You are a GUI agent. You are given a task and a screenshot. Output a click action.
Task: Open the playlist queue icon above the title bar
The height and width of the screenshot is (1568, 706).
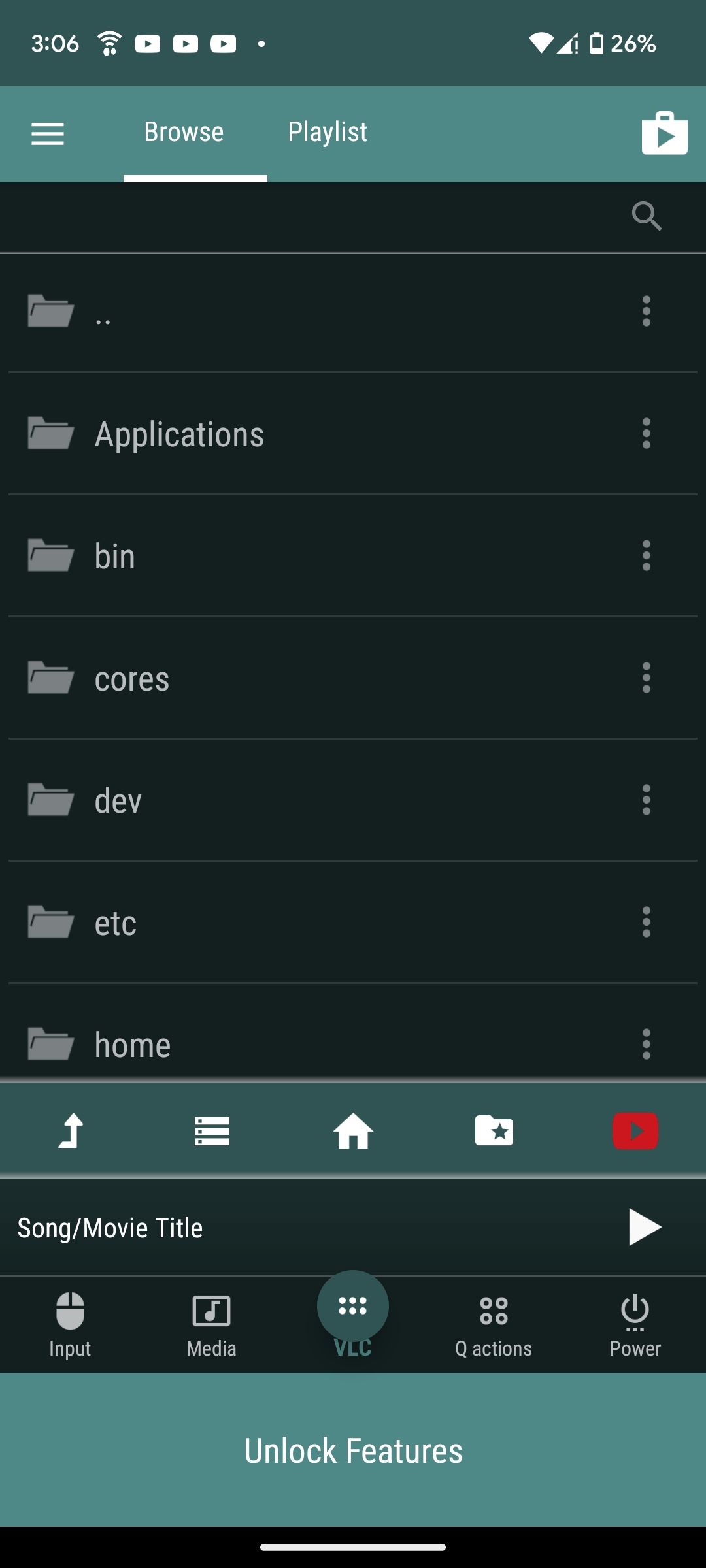pos(212,1132)
